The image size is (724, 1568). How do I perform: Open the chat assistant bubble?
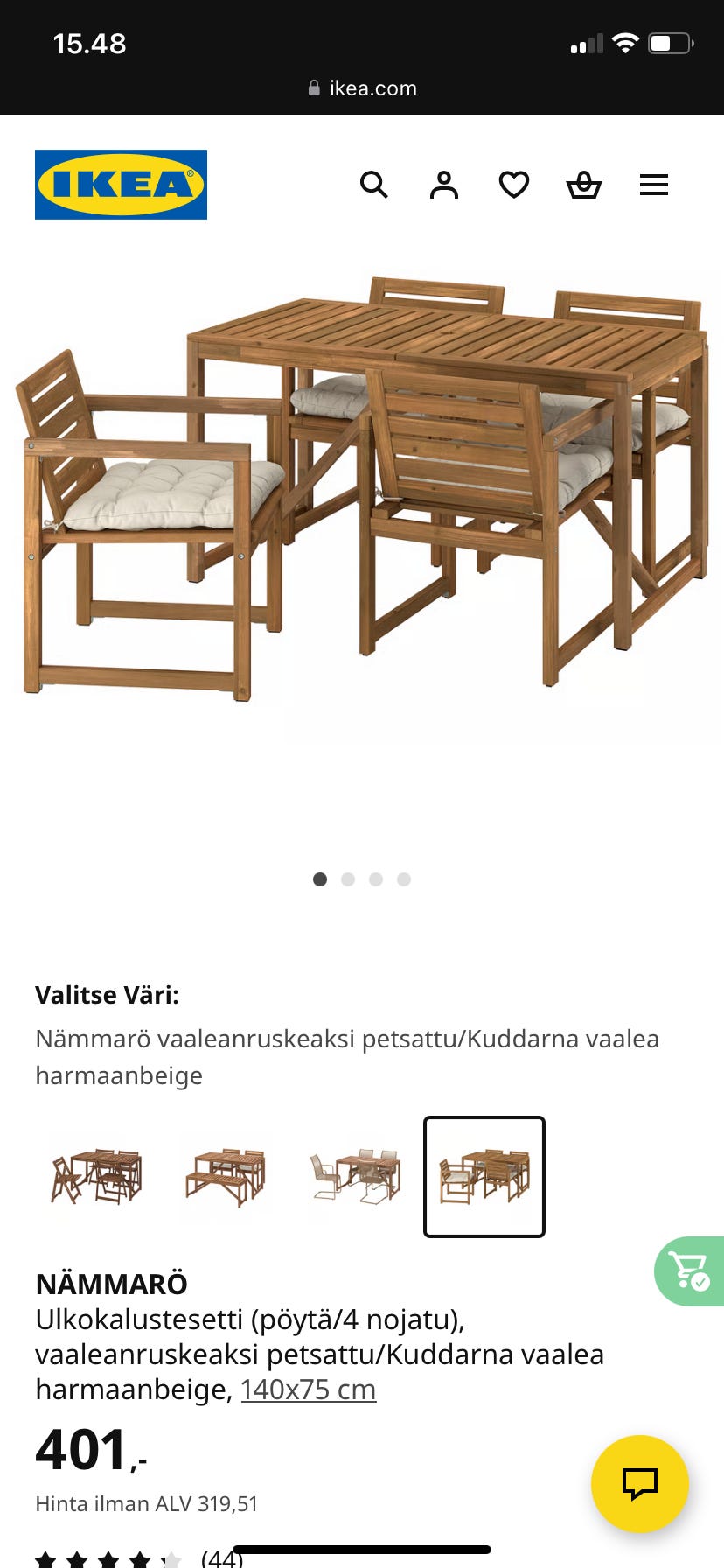pyautogui.click(x=641, y=1484)
